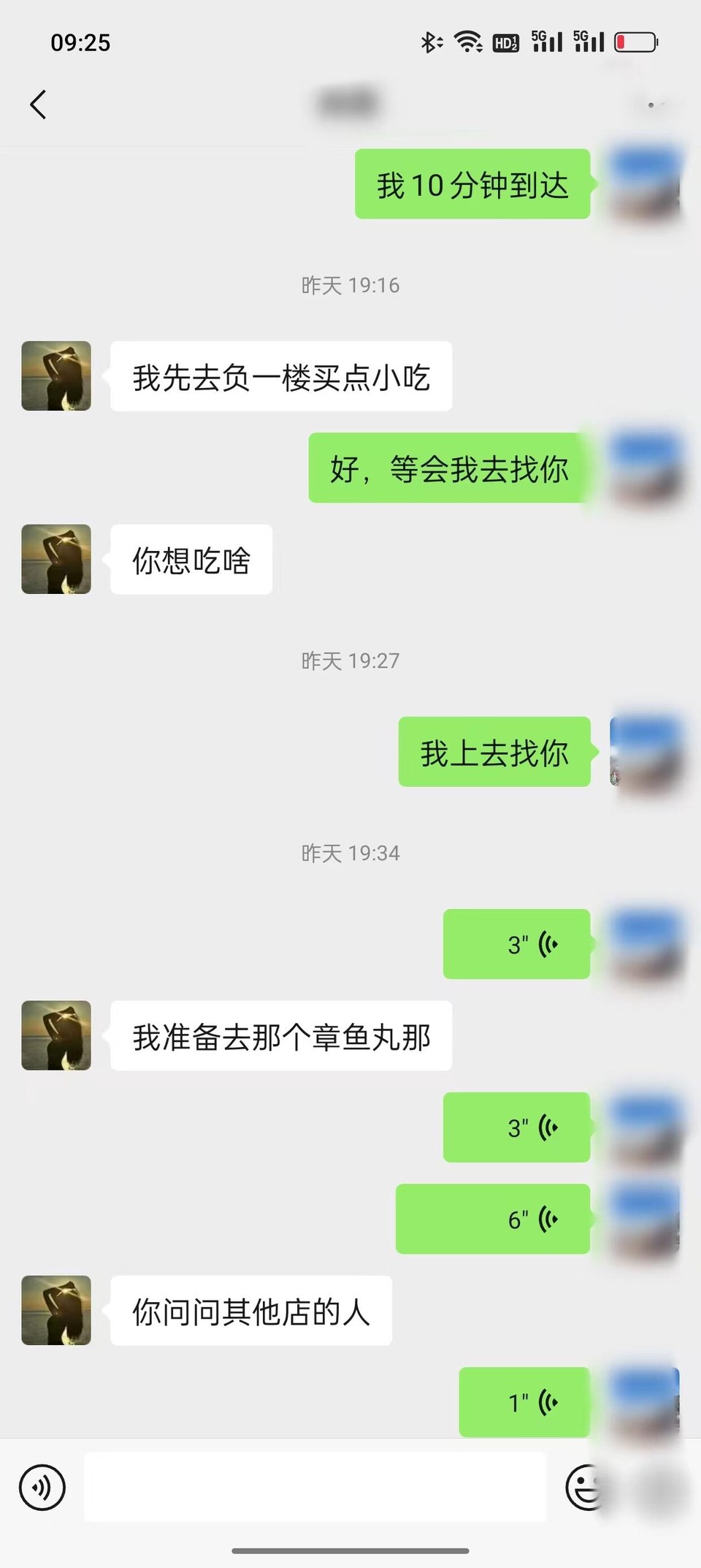Open contact avatar beside 我准备去那个章鱼丸那

click(56, 1035)
